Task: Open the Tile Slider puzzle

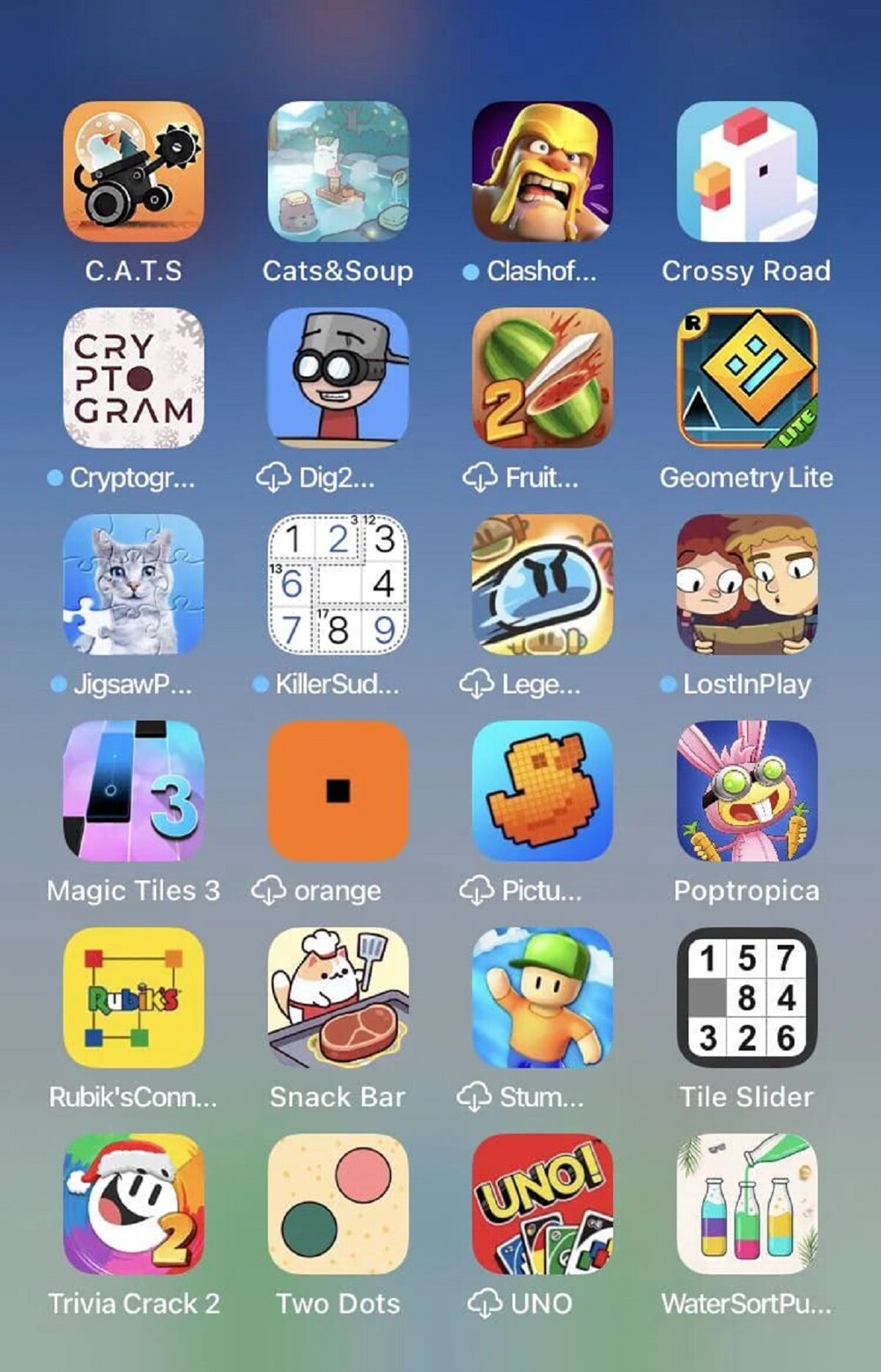Action: coord(746,997)
